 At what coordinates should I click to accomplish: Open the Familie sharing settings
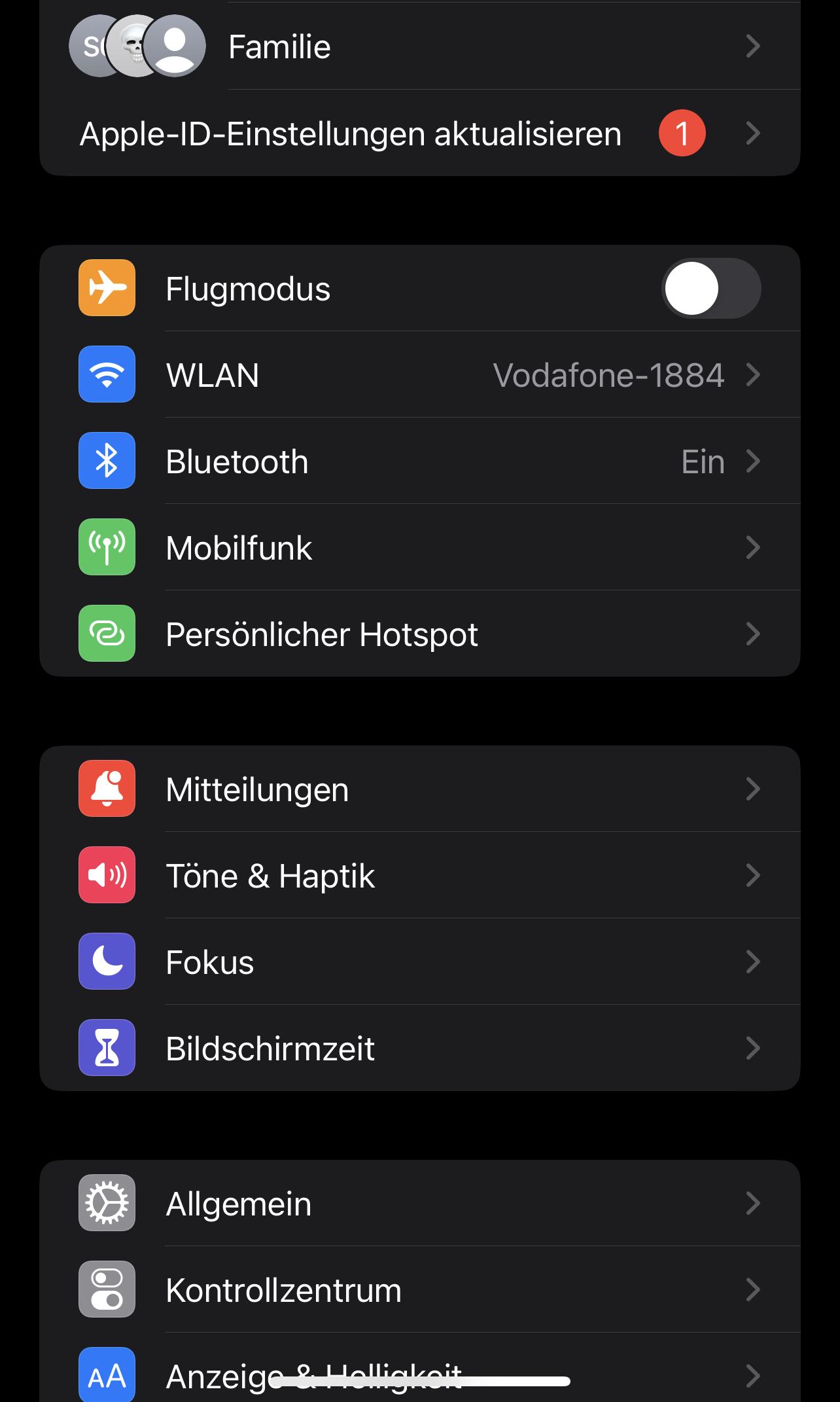(x=419, y=46)
